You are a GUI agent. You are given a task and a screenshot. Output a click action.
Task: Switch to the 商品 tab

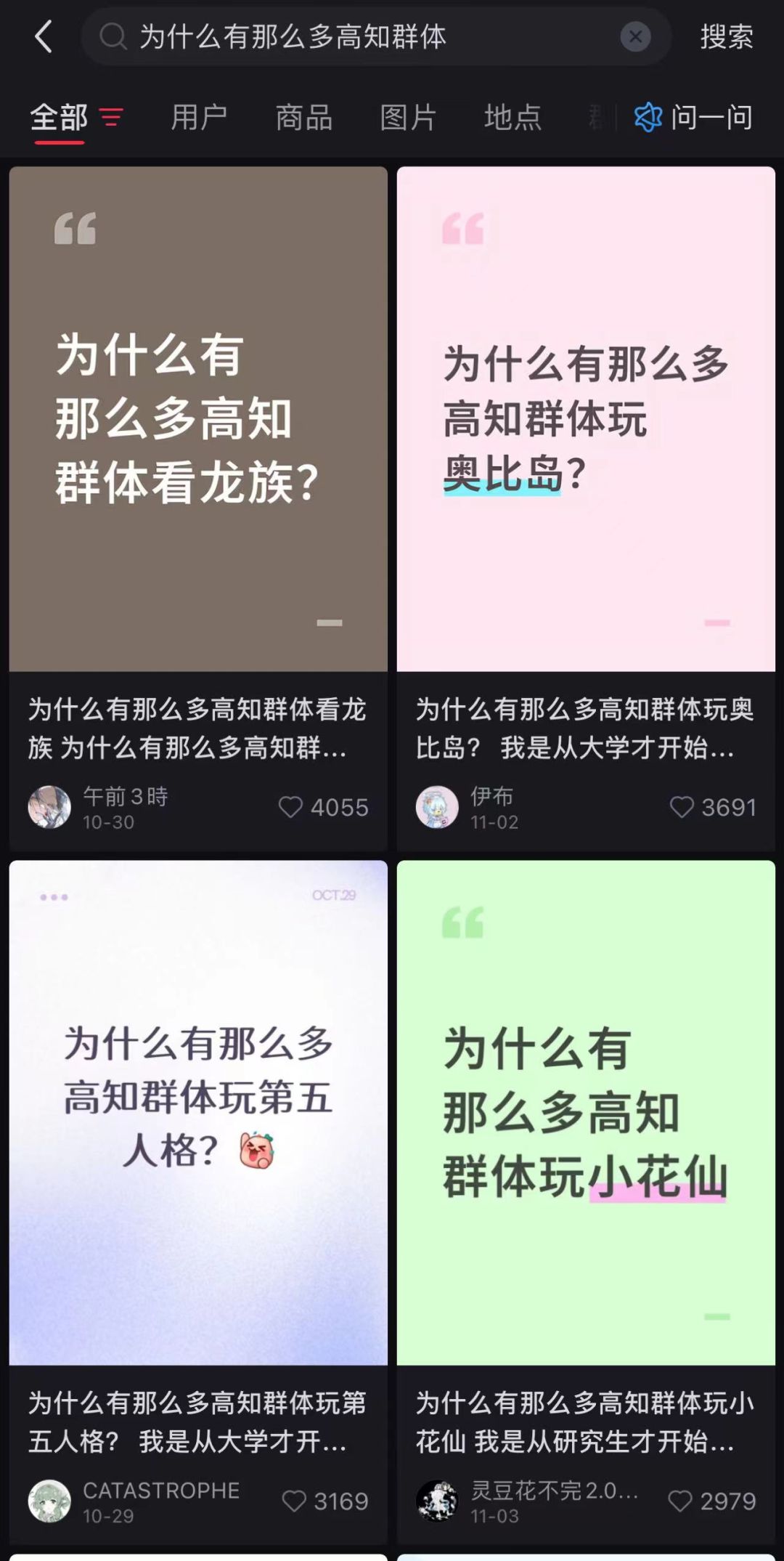(x=303, y=117)
